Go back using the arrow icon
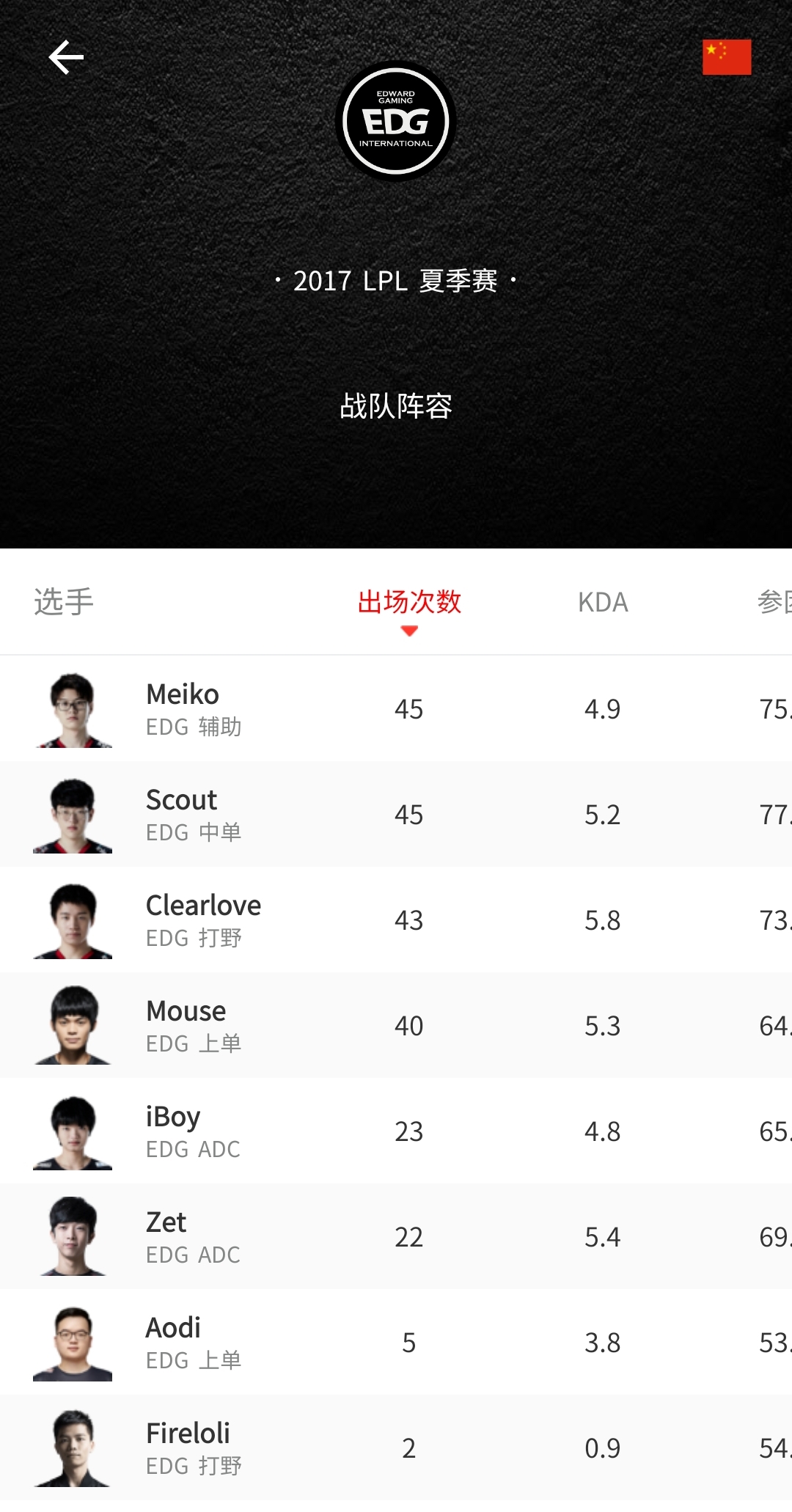This screenshot has width=792, height=1512. [66, 57]
